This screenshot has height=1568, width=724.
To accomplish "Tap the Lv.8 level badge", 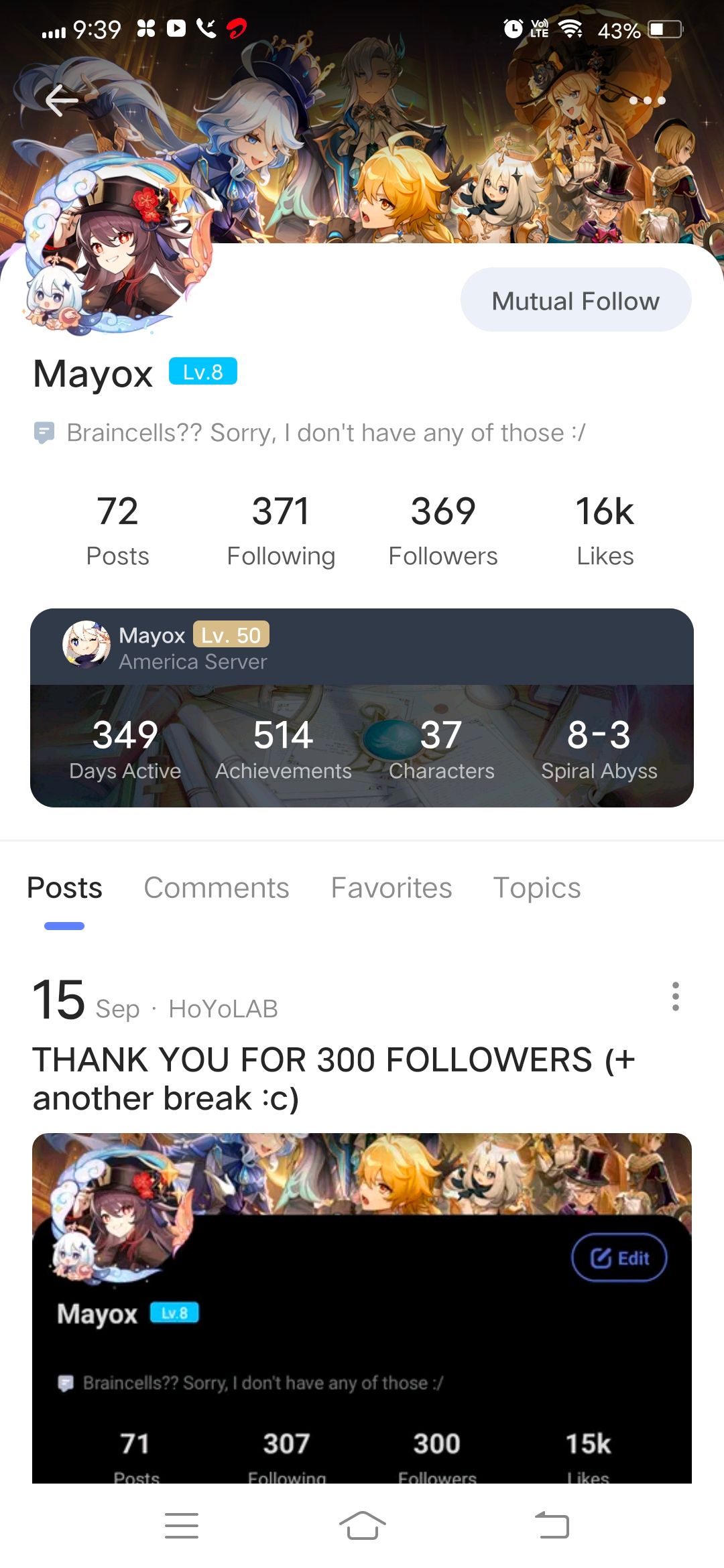I will (203, 371).
